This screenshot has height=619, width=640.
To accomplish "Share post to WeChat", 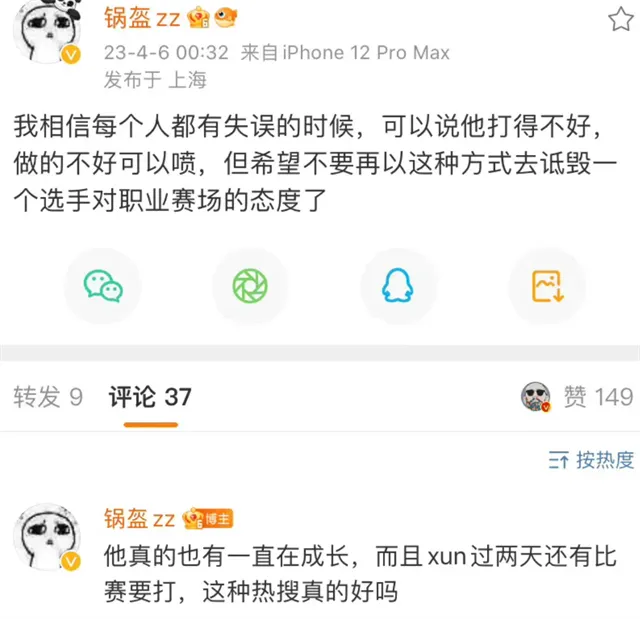I will pyautogui.click(x=102, y=287).
